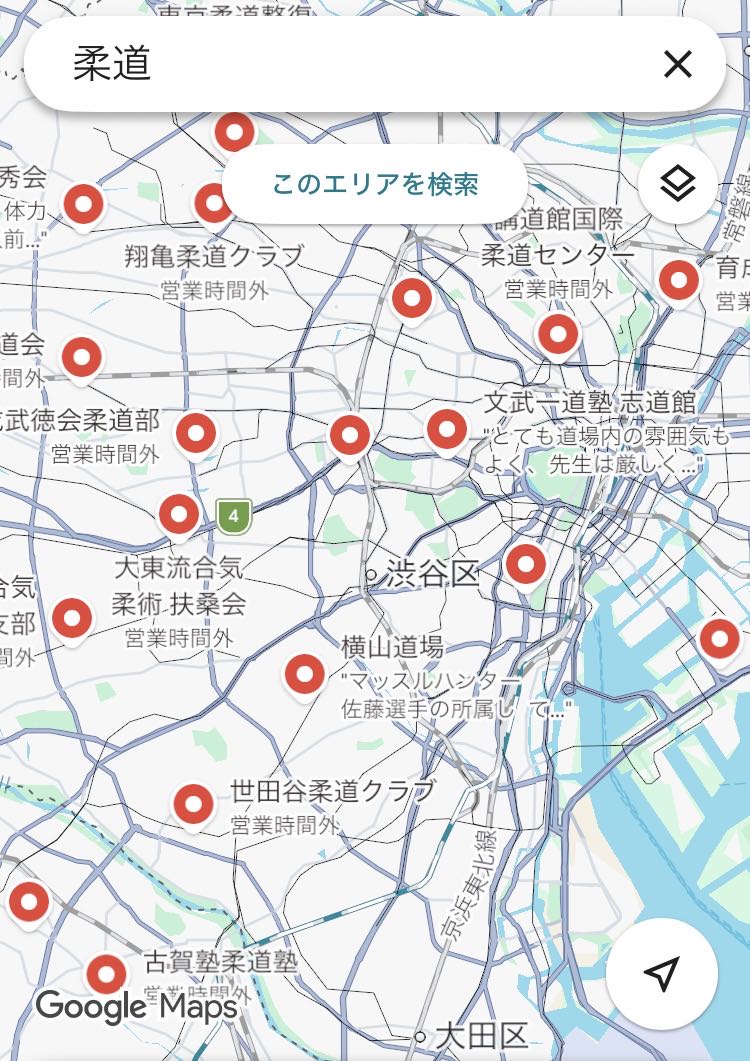The height and width of the screenshot is (1061, 750).
Task: Open the 古賀塾柔道塾 map pin
Action: click(106, 973)
